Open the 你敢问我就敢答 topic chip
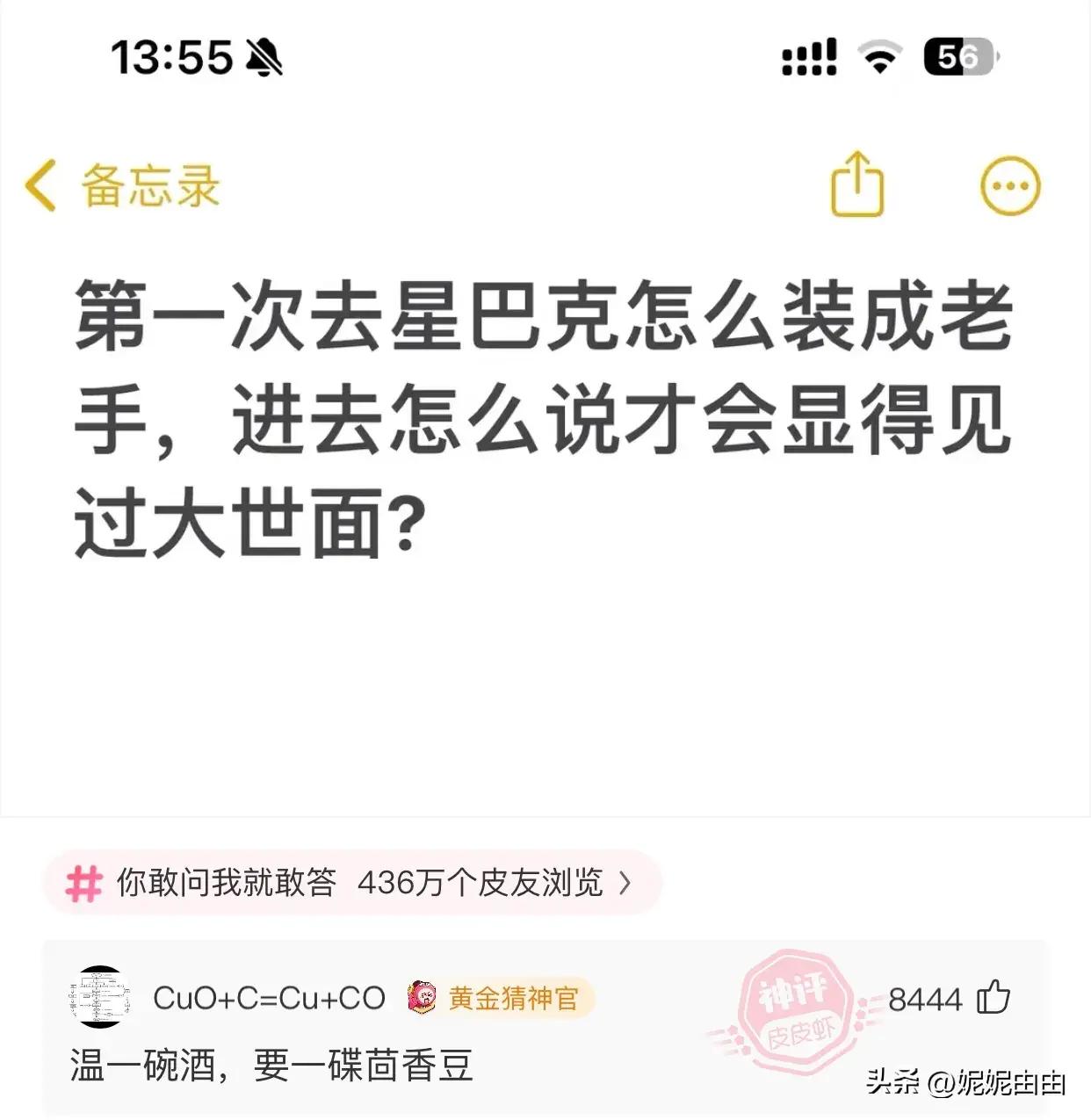 coord(351,882)
